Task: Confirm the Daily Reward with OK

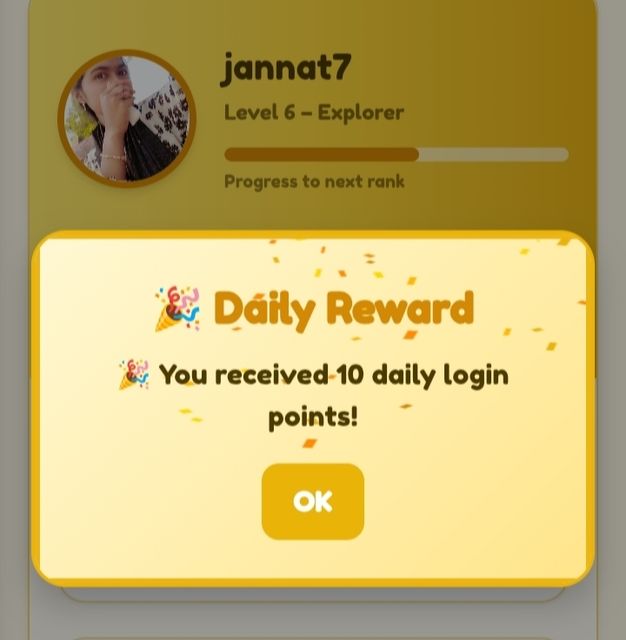Action: 312,501
